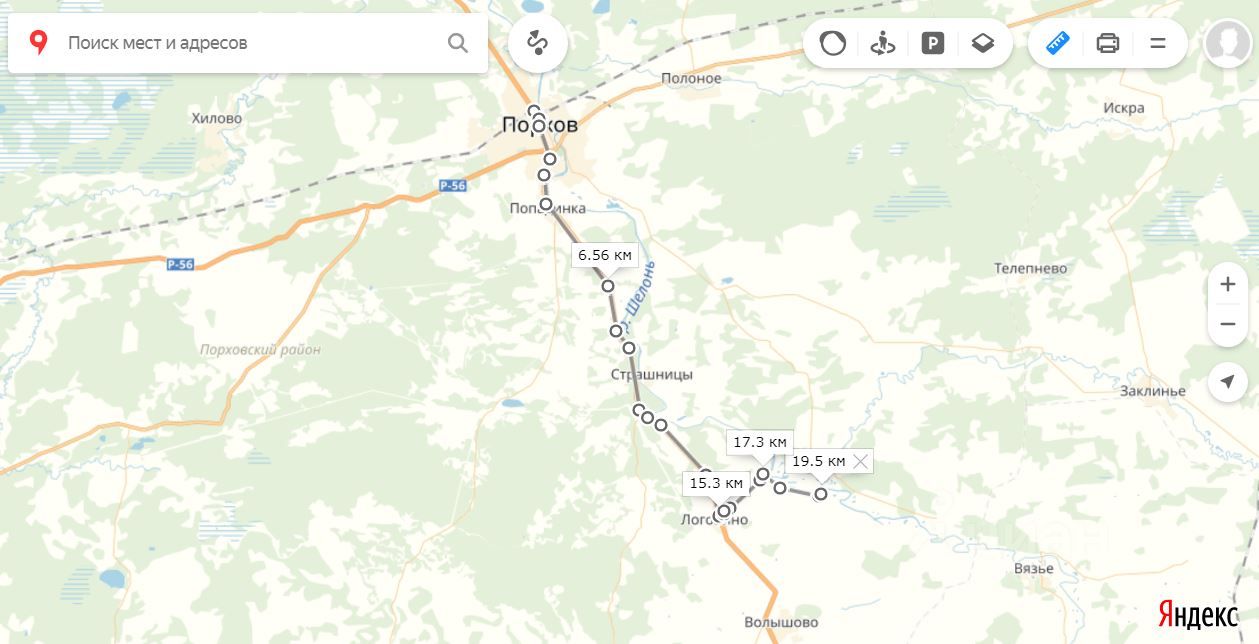Tap the magnifier search icon
The width and height of the screenshot is (1259, 644).
click(458, 43)
